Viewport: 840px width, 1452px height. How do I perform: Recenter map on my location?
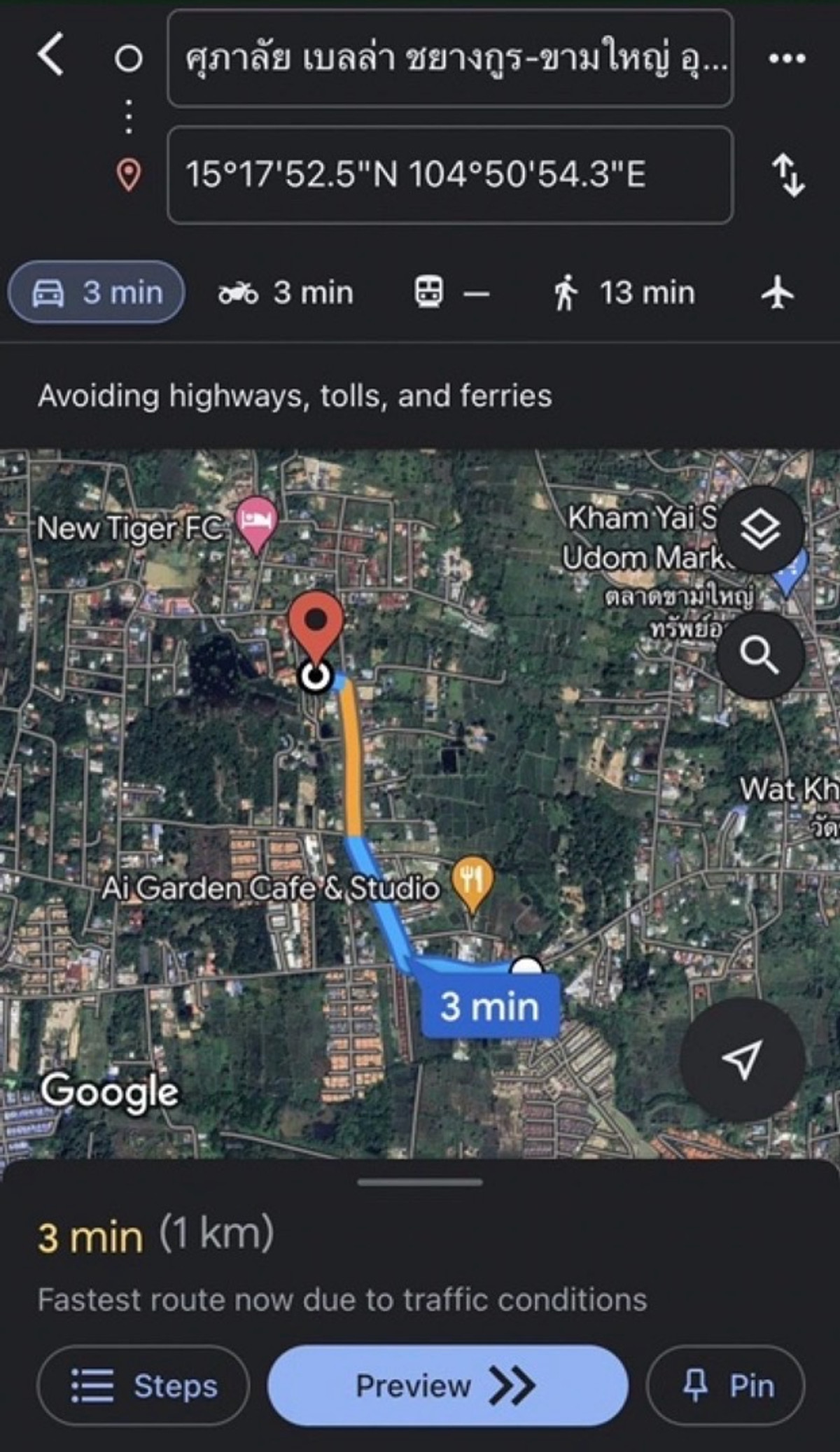point(741,1059)
